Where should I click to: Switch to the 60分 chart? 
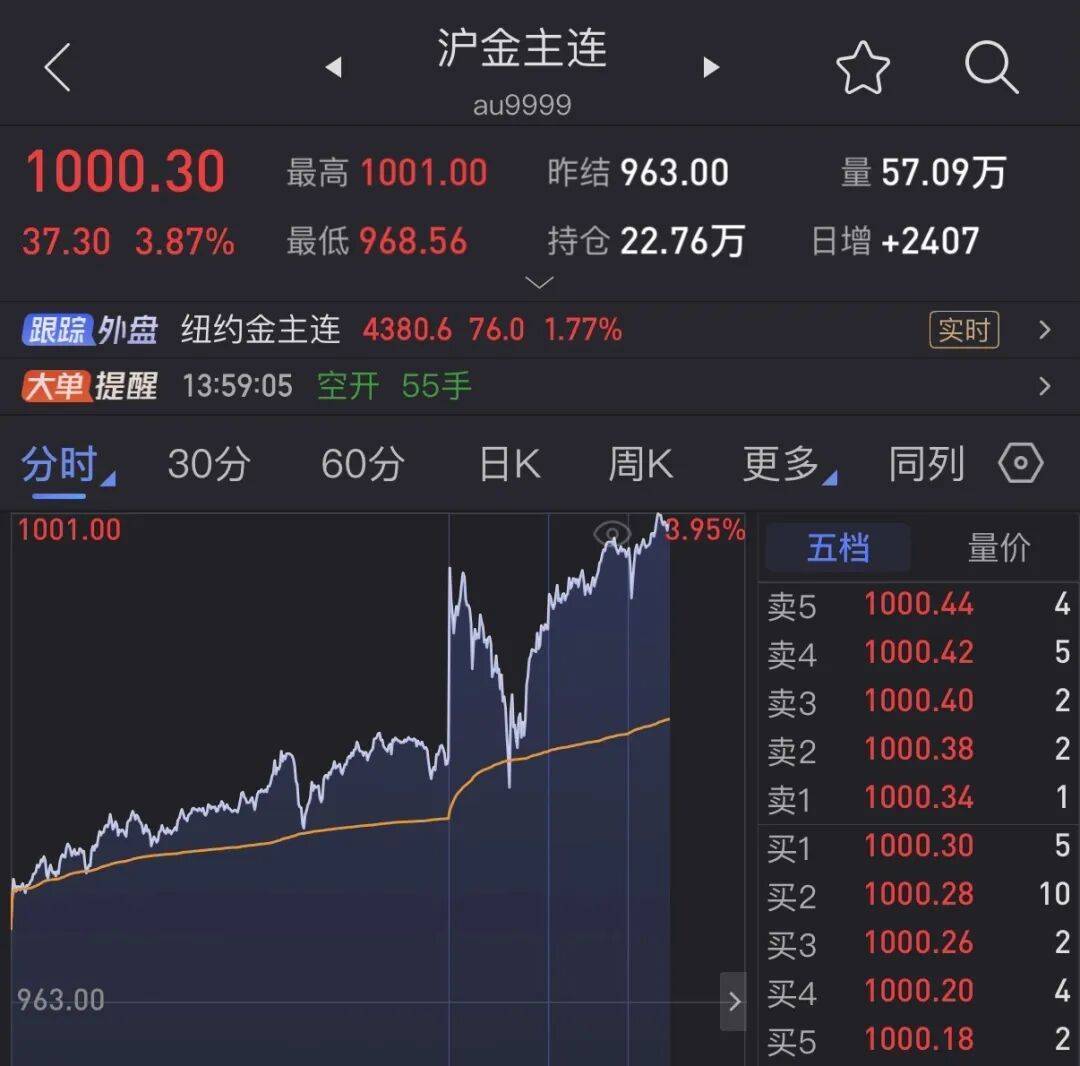pyautogui.click(x=362, y=464)
